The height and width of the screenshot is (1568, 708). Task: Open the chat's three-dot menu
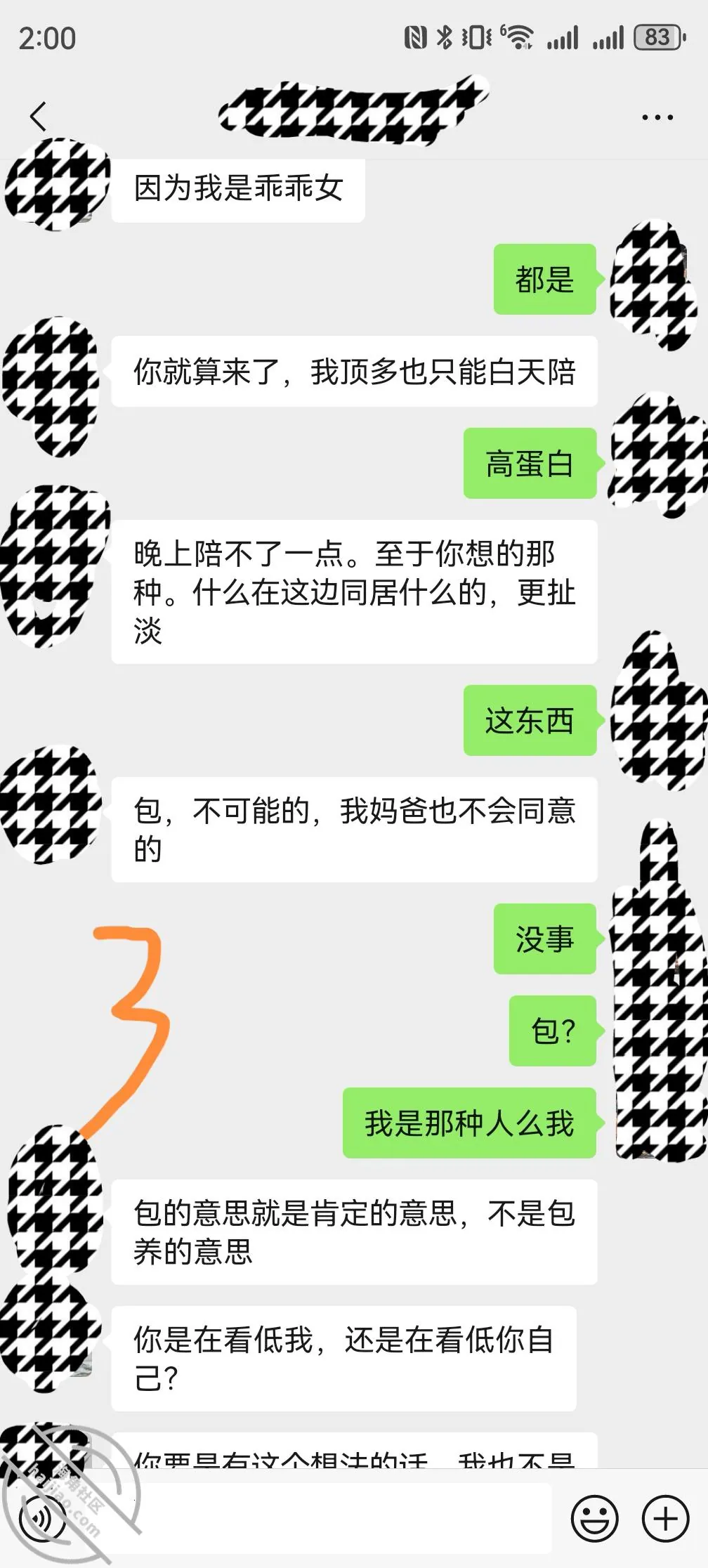click(x=657, y=117)
